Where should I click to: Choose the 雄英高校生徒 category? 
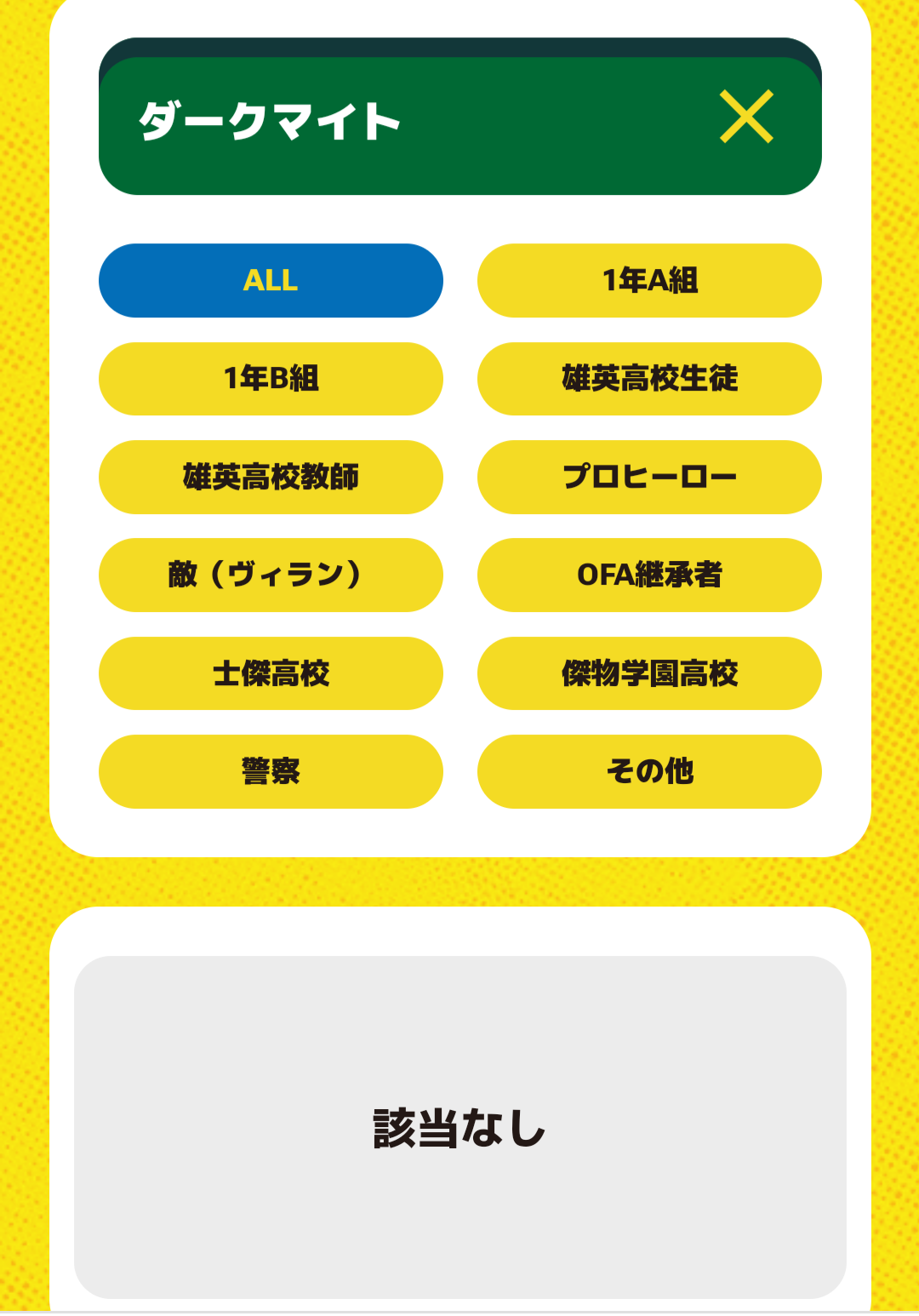coord(649,379)
